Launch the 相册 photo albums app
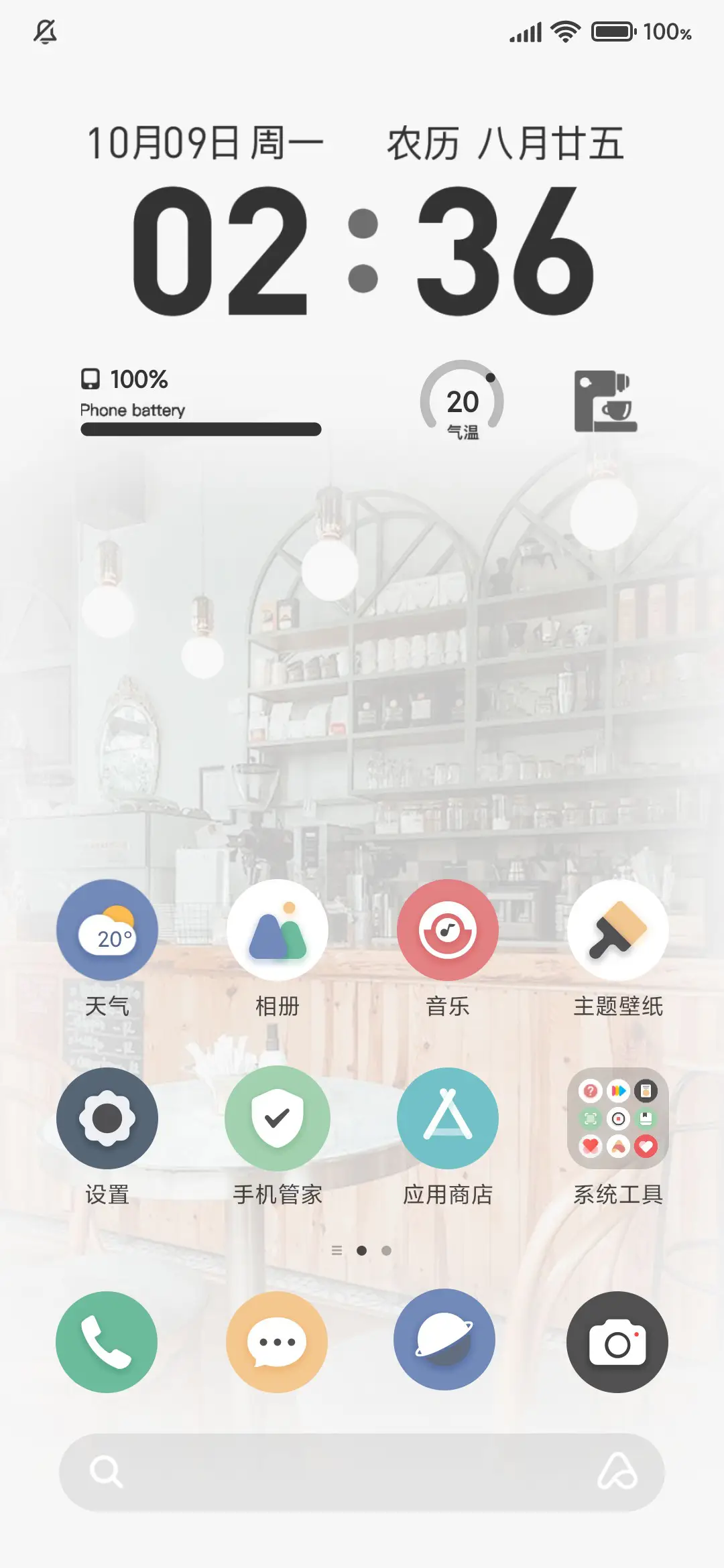This screenshot has height=1568, width=724. click(x=278, y=930)
